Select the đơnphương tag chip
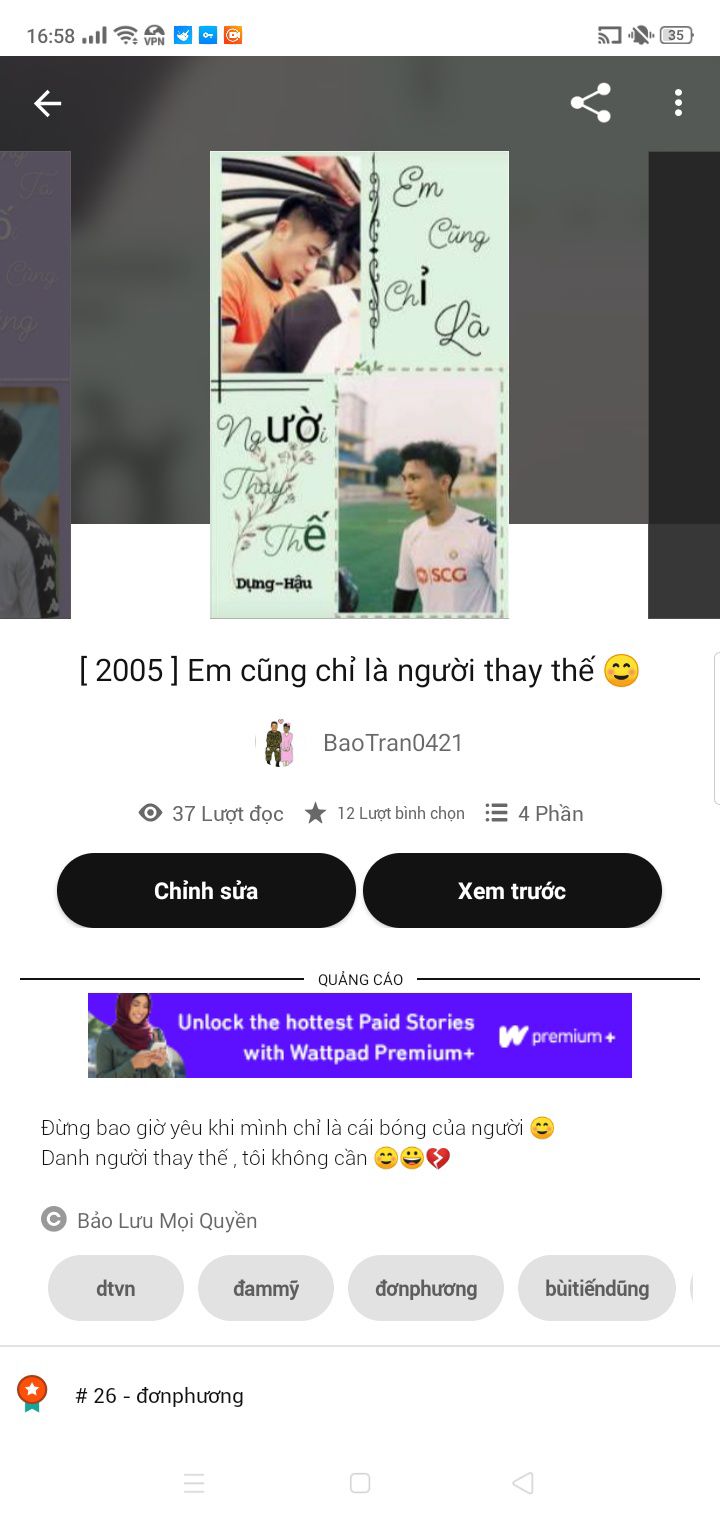720x1520 pixels. pos(426,1288)
